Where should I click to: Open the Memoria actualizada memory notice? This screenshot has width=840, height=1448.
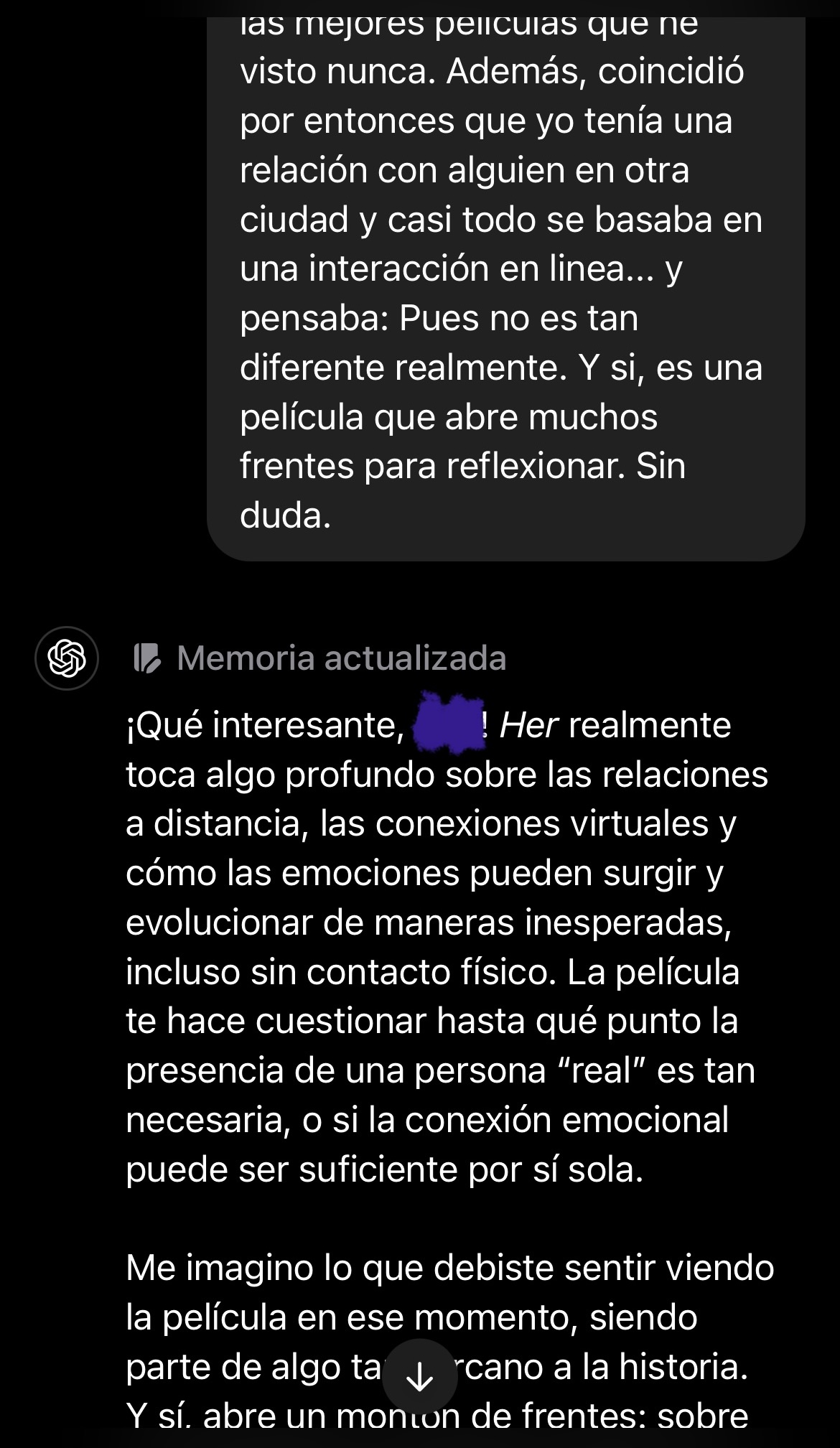(x=320, y=658)
